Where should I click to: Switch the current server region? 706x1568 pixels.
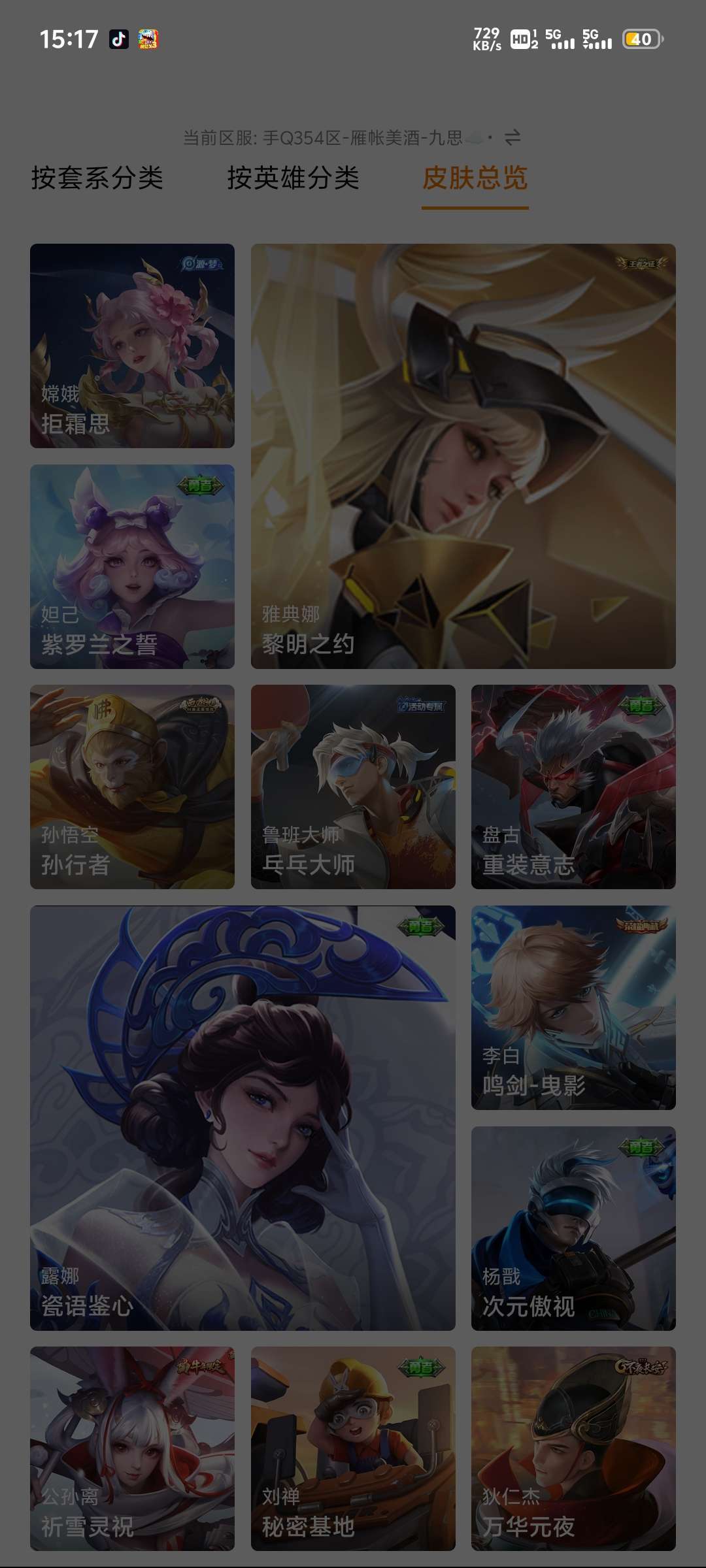pyautogui.click(x=513, y=137)
